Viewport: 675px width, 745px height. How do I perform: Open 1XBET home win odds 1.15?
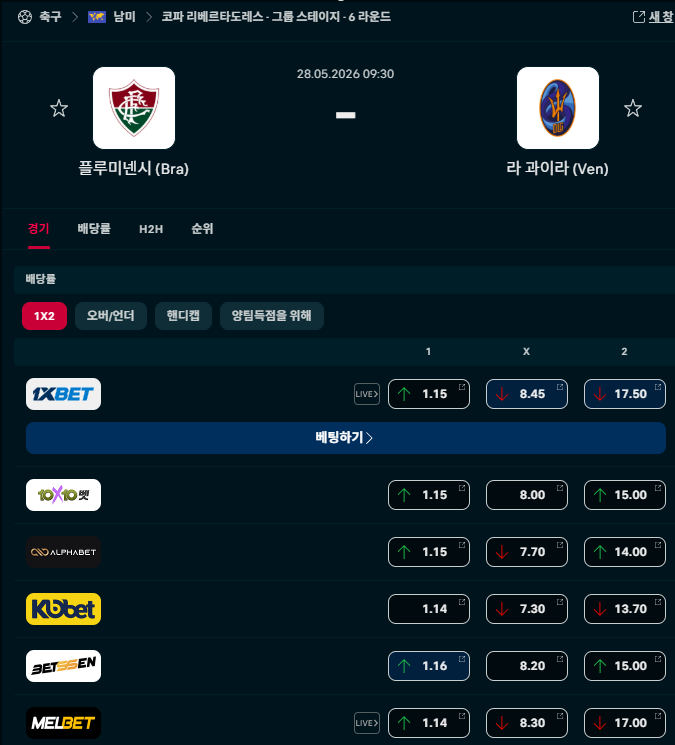pyautogui.click(x=429, y=394)
